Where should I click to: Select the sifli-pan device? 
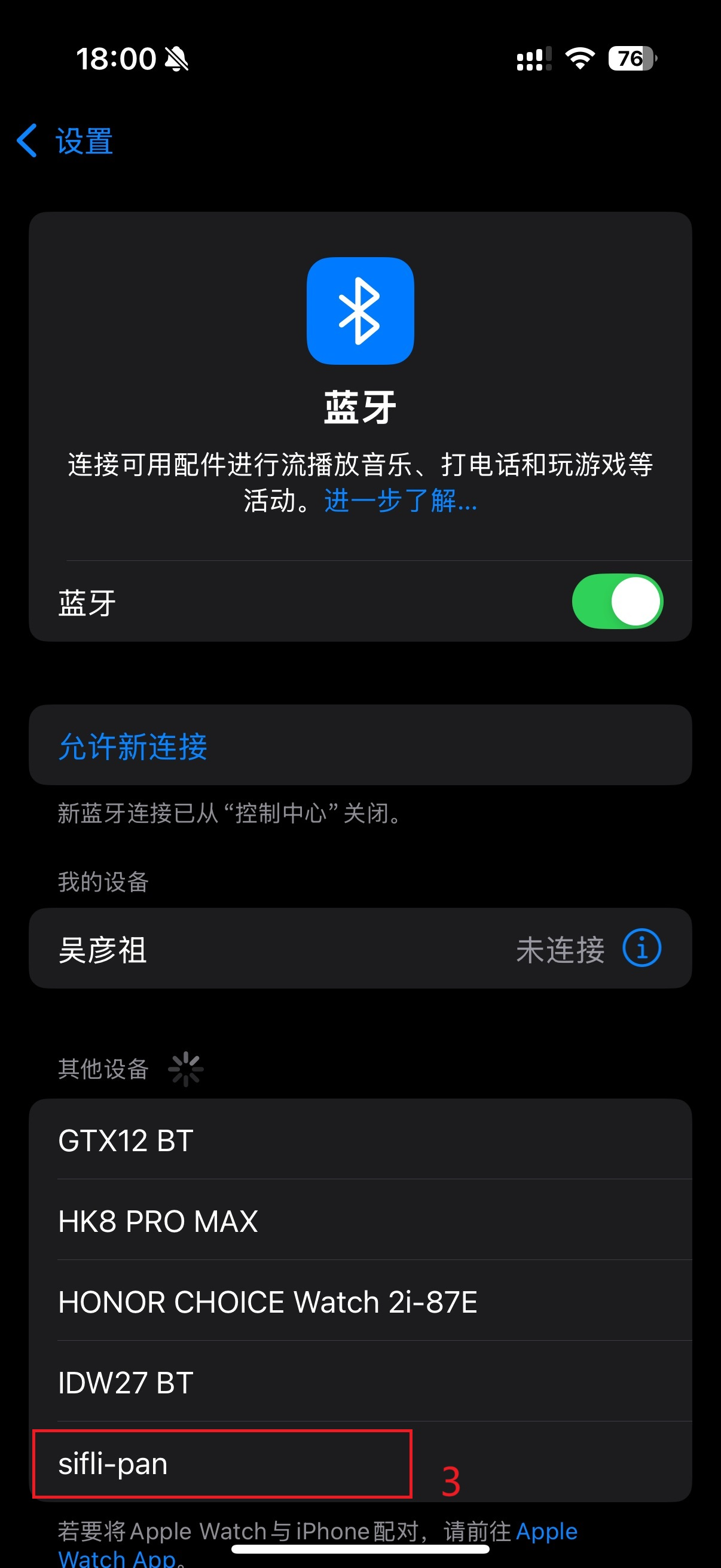pos(360,1463)
